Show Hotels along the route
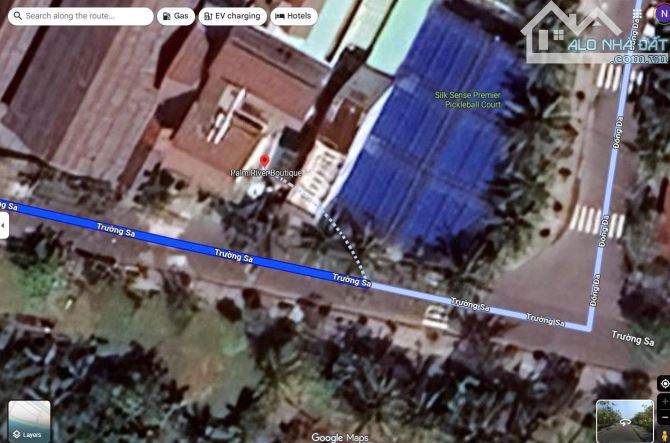 pyautogui.click(x=293, y=16)
